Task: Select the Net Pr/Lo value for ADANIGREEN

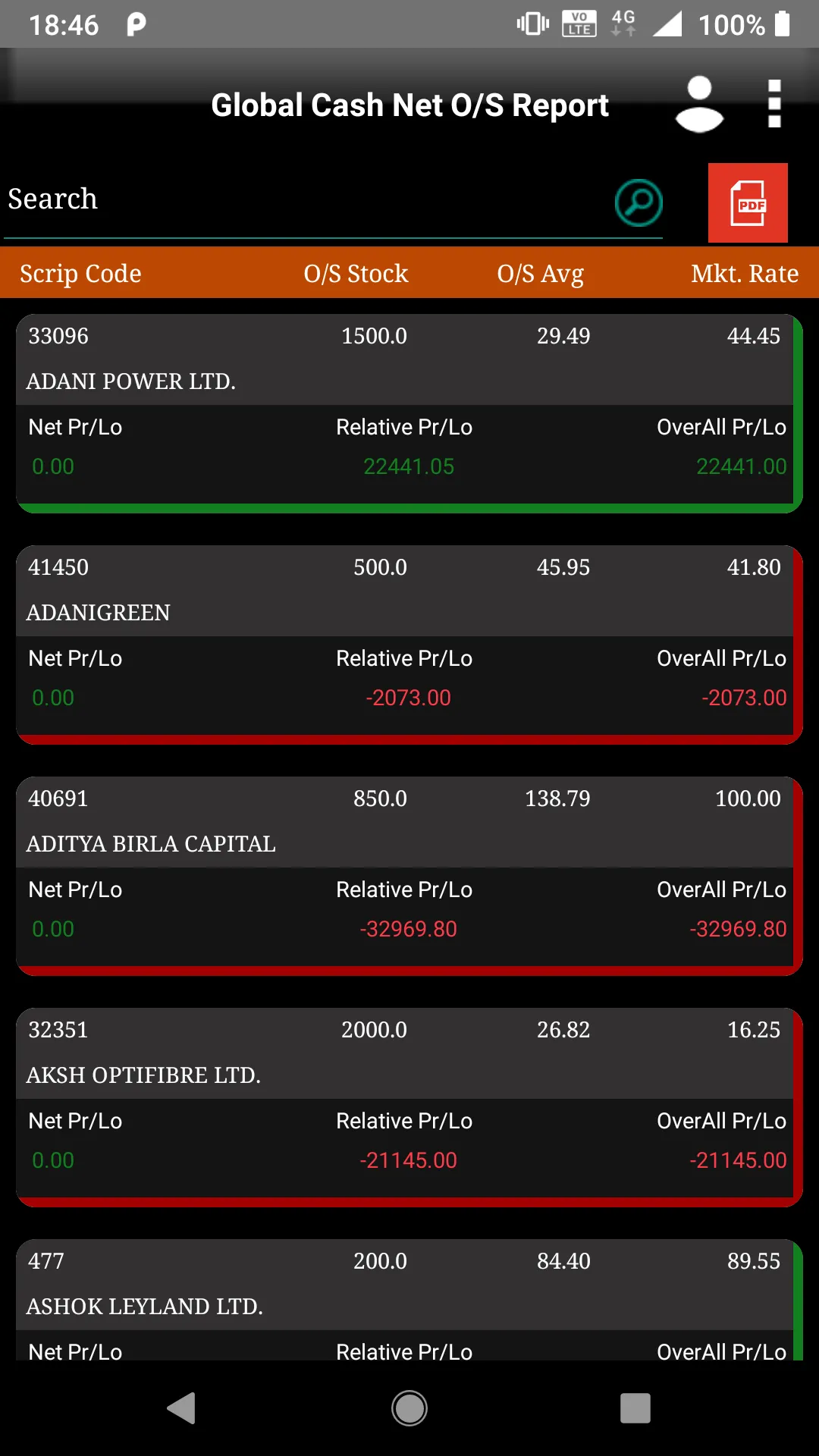Action: point(52,697)
